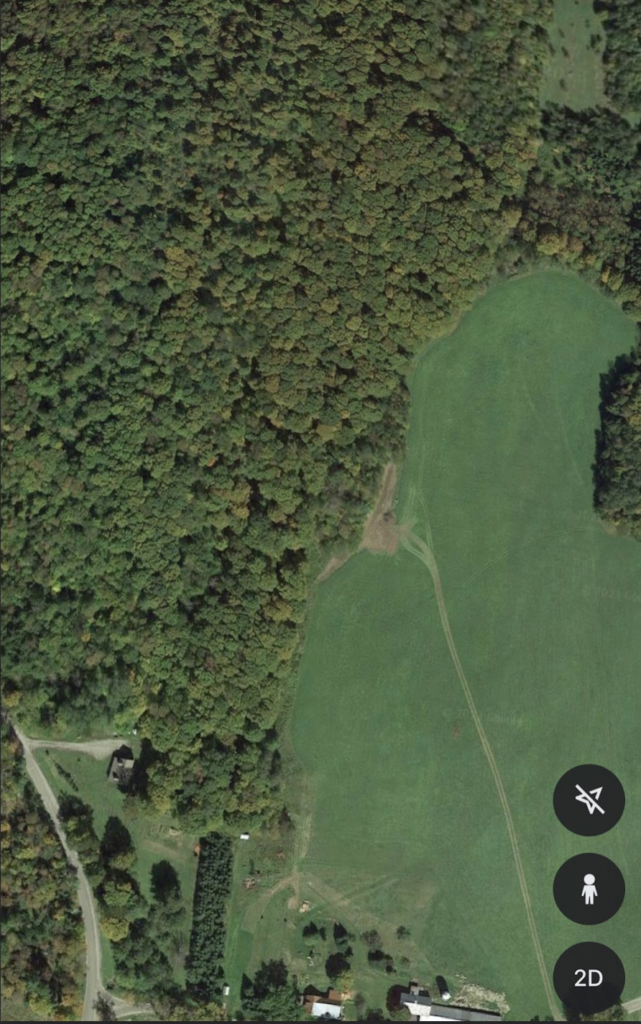The width and height of the screenshot is (641, 1024).
Task: Tap the my location arrow button
Action: point(589,800)
